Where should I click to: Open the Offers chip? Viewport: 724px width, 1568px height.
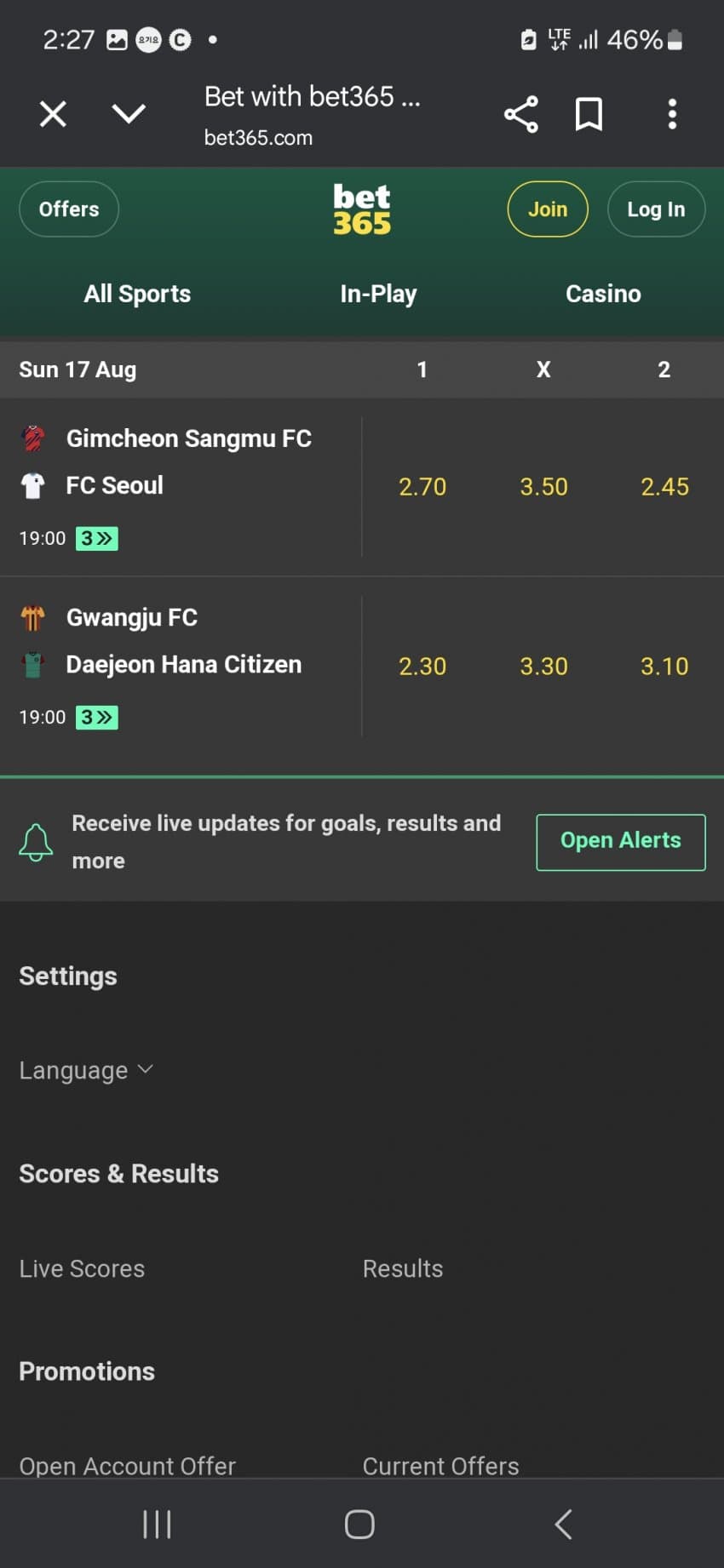coord(69,209)
